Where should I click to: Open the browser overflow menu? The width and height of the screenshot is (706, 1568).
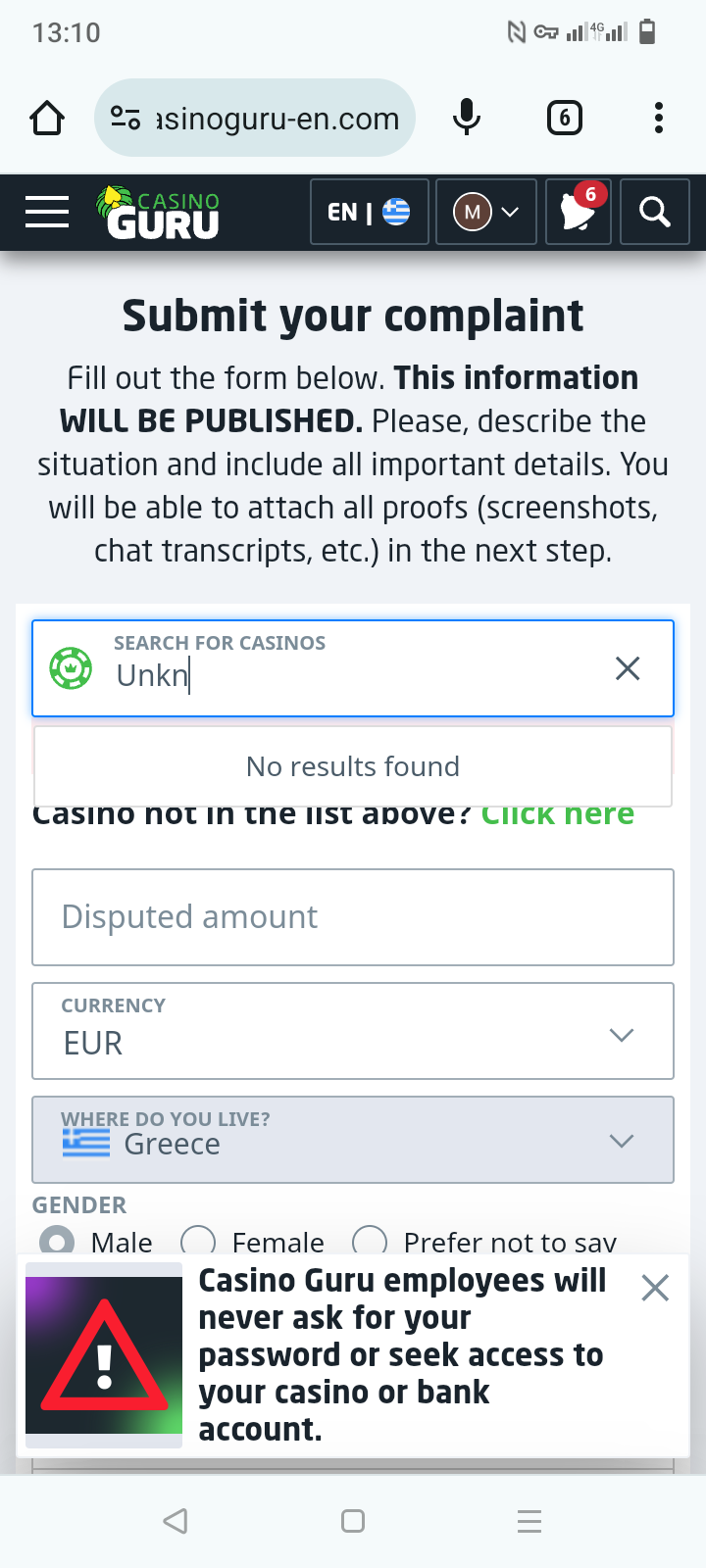[x=659, y=119]
